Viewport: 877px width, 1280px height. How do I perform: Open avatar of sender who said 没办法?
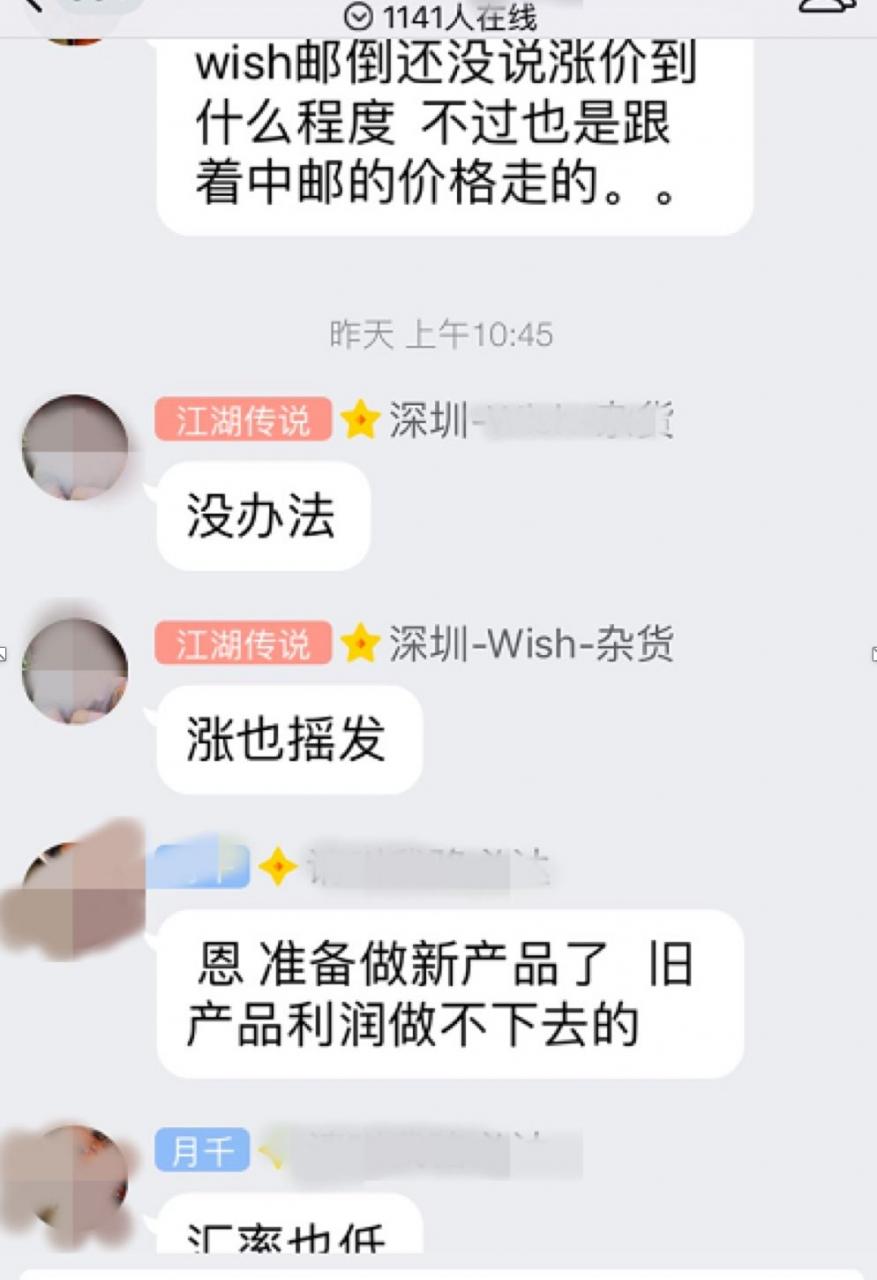[75, 448]
